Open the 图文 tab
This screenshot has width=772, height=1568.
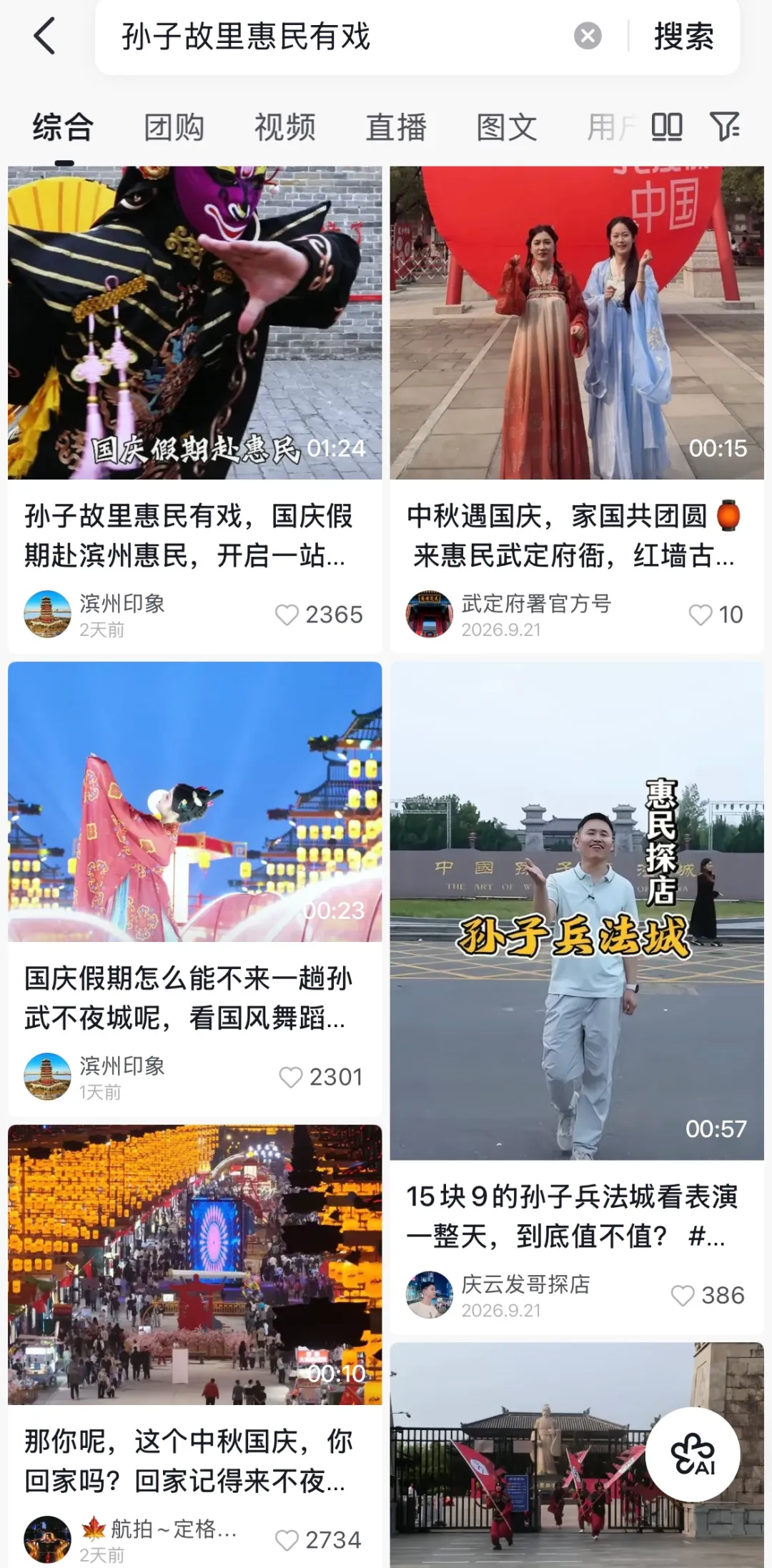(507, 128)
